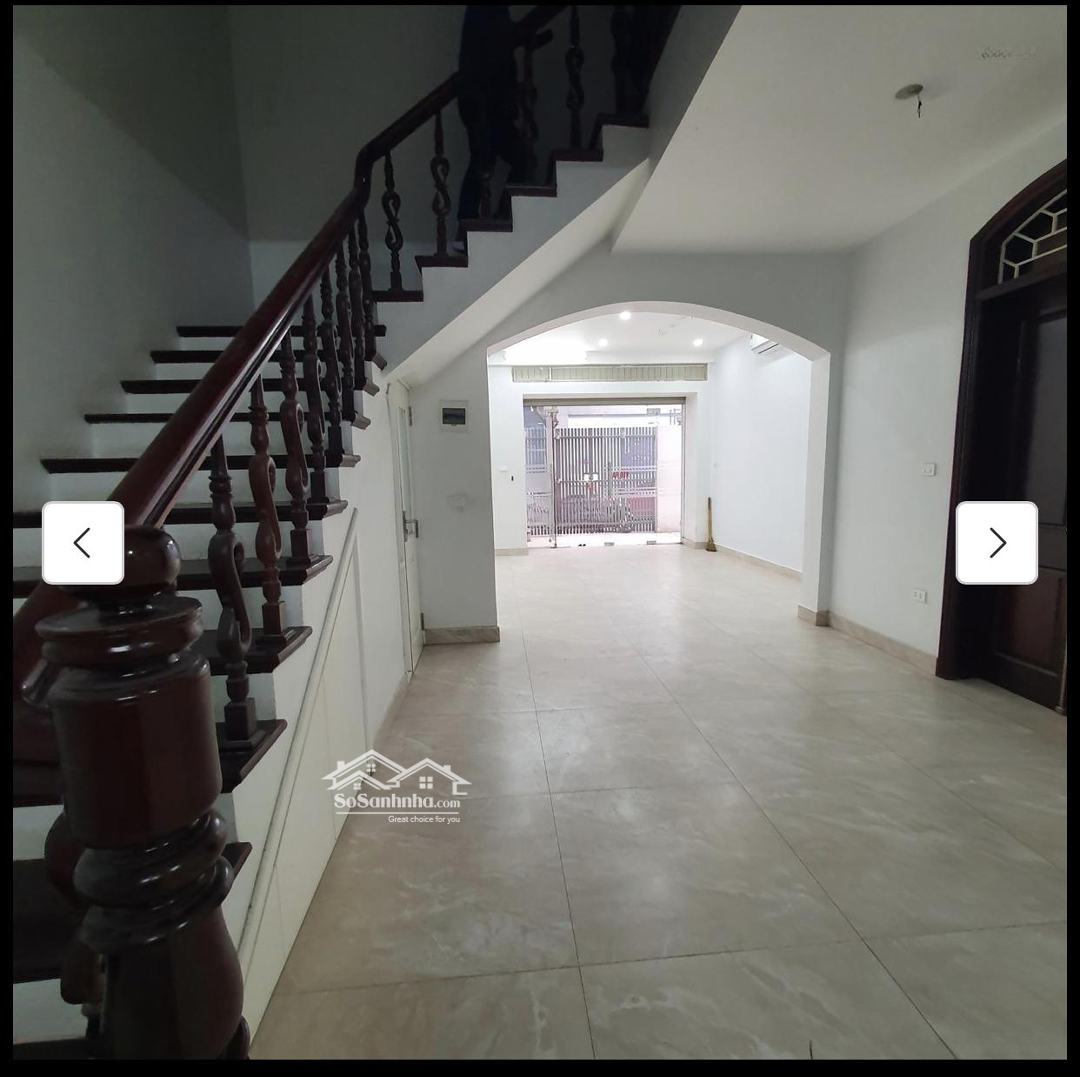Go to the previous photo

83,543
